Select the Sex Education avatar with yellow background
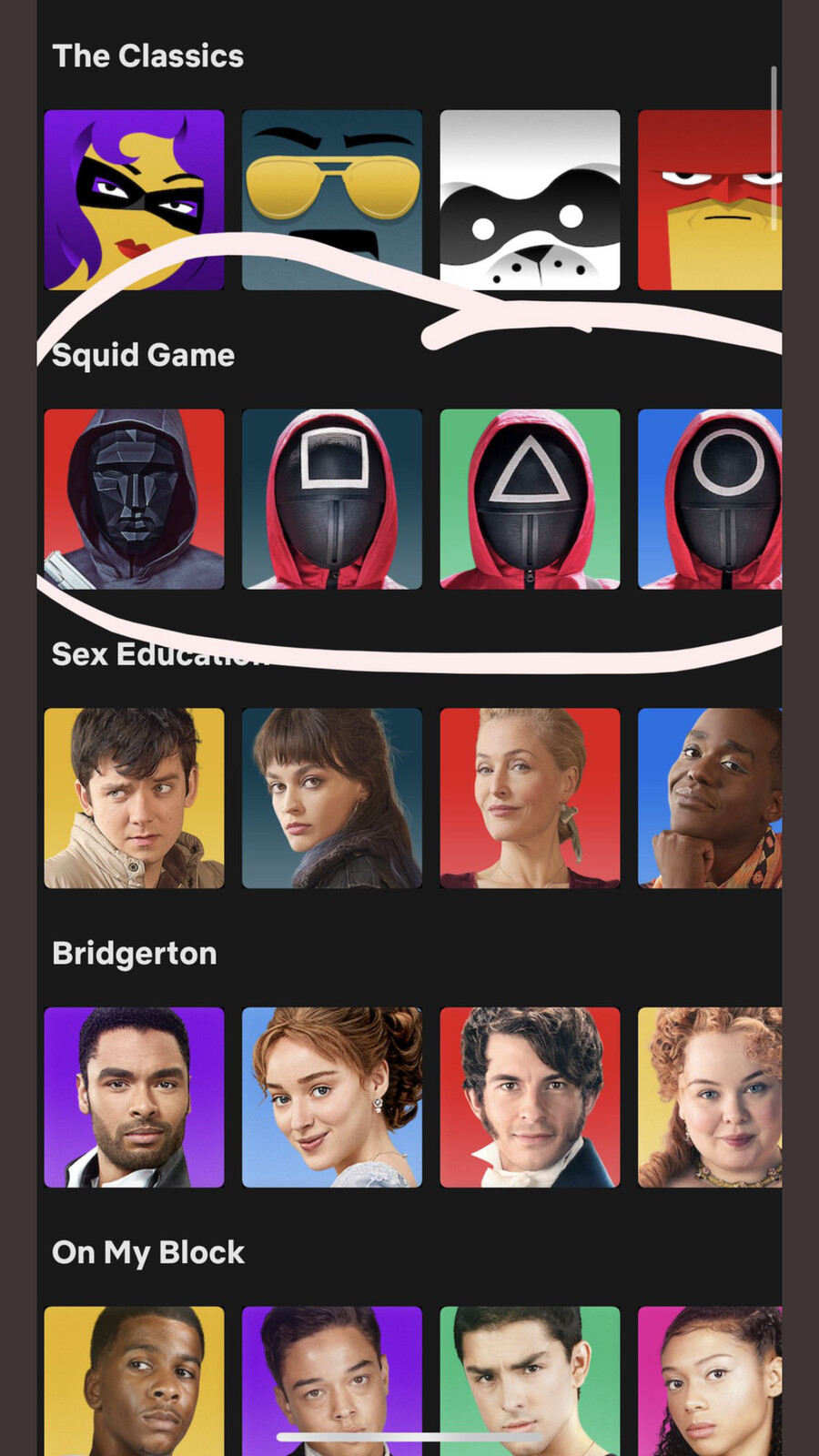The image size is (819, 1456). click(134, 798)
